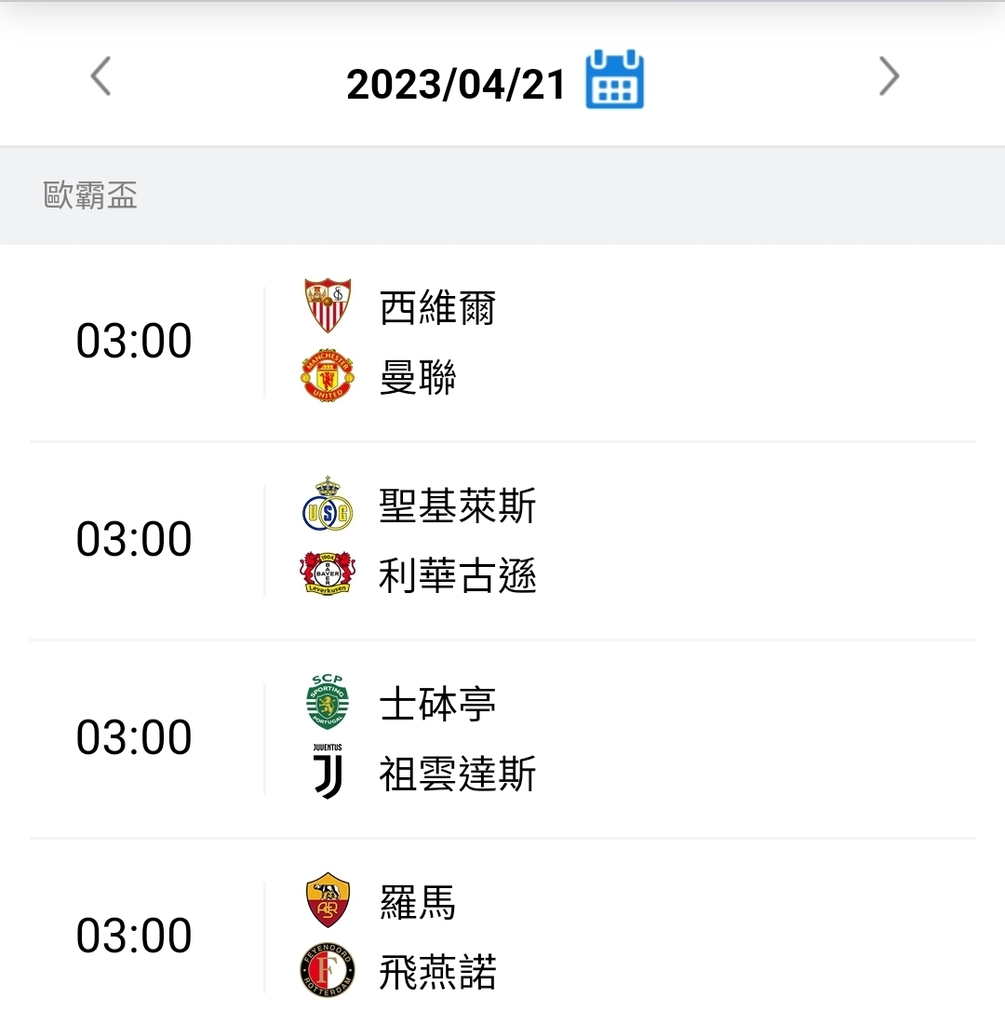The width and height of the screenshot is (1005, 1024).
Task: Go to the next day's fixtures
Action: [888, 77]
